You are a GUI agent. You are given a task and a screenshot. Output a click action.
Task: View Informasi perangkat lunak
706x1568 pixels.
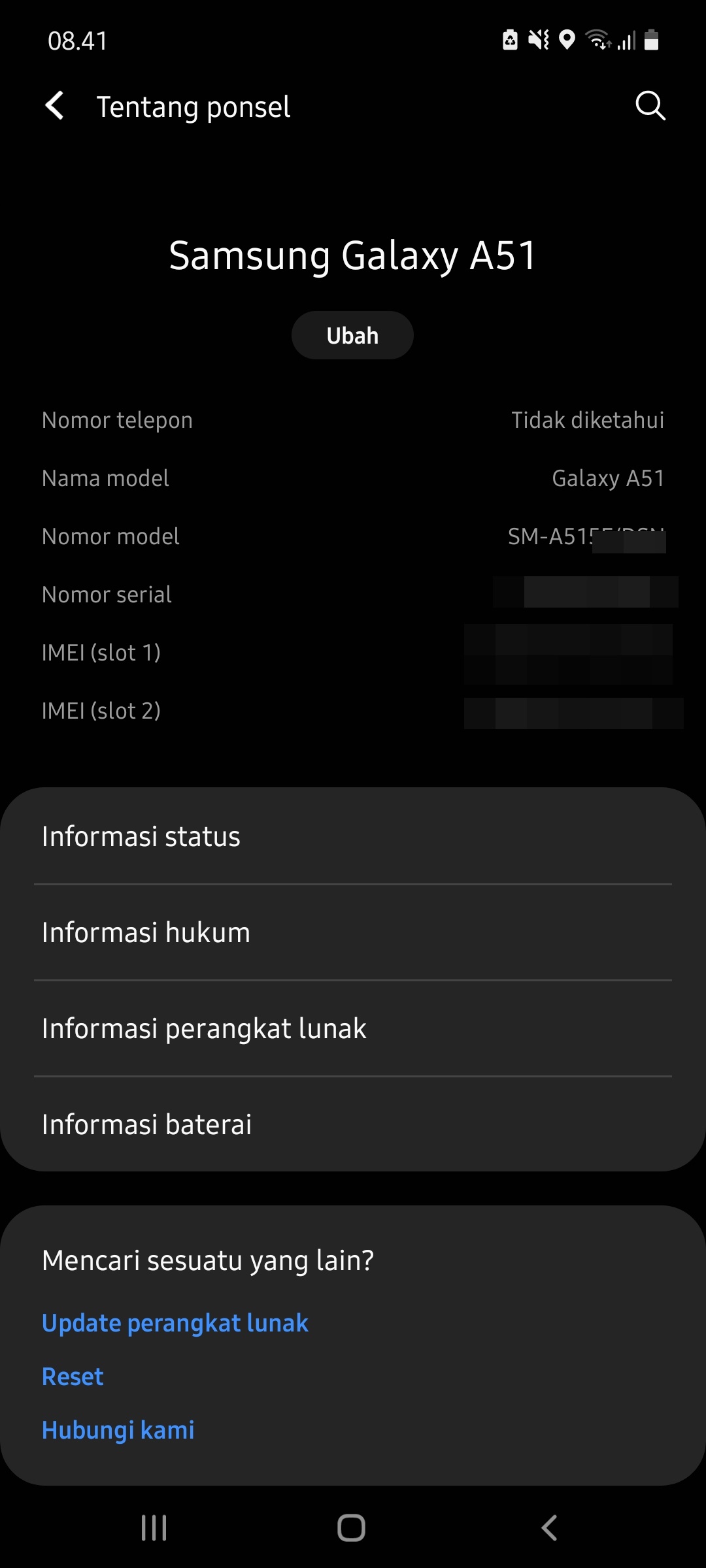(353, 1028)
